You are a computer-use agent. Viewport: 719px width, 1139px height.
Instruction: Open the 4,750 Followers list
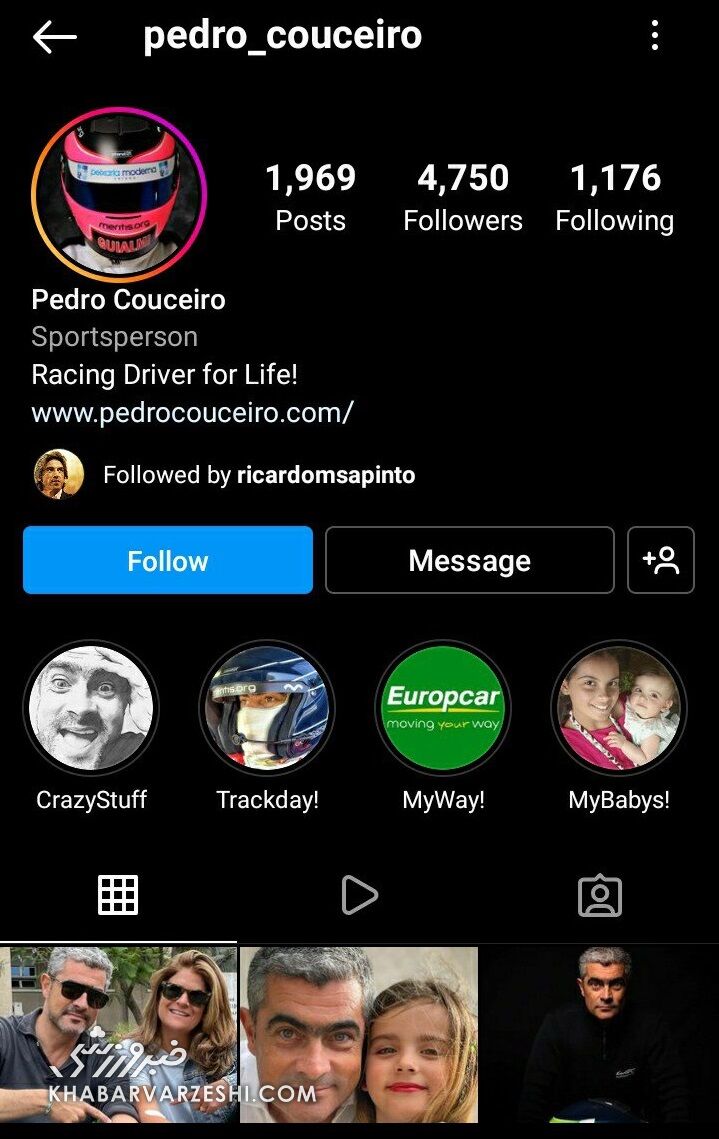pyautogui.click(x=462, y=197)
